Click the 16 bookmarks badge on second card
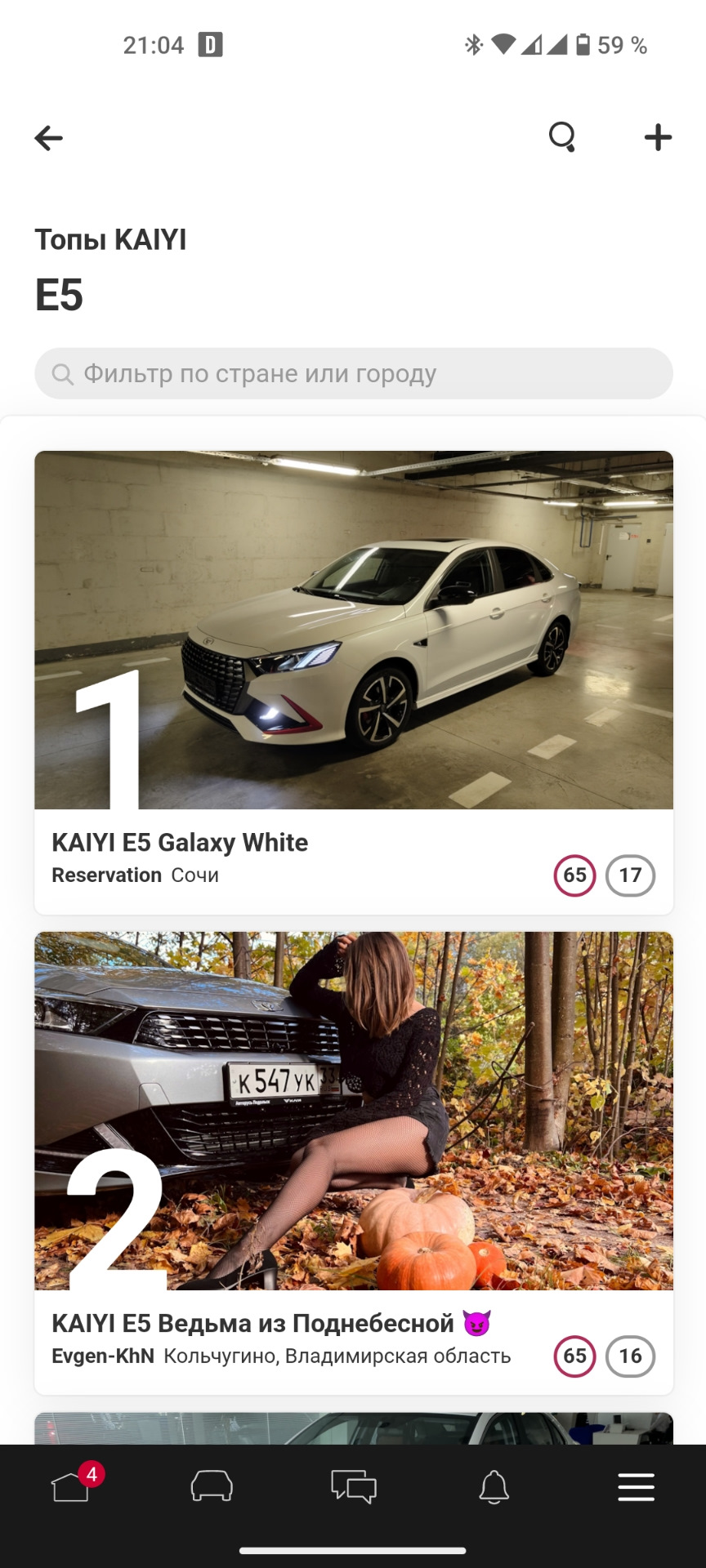The image size is (706, 1568). [x=630, y=1356]
